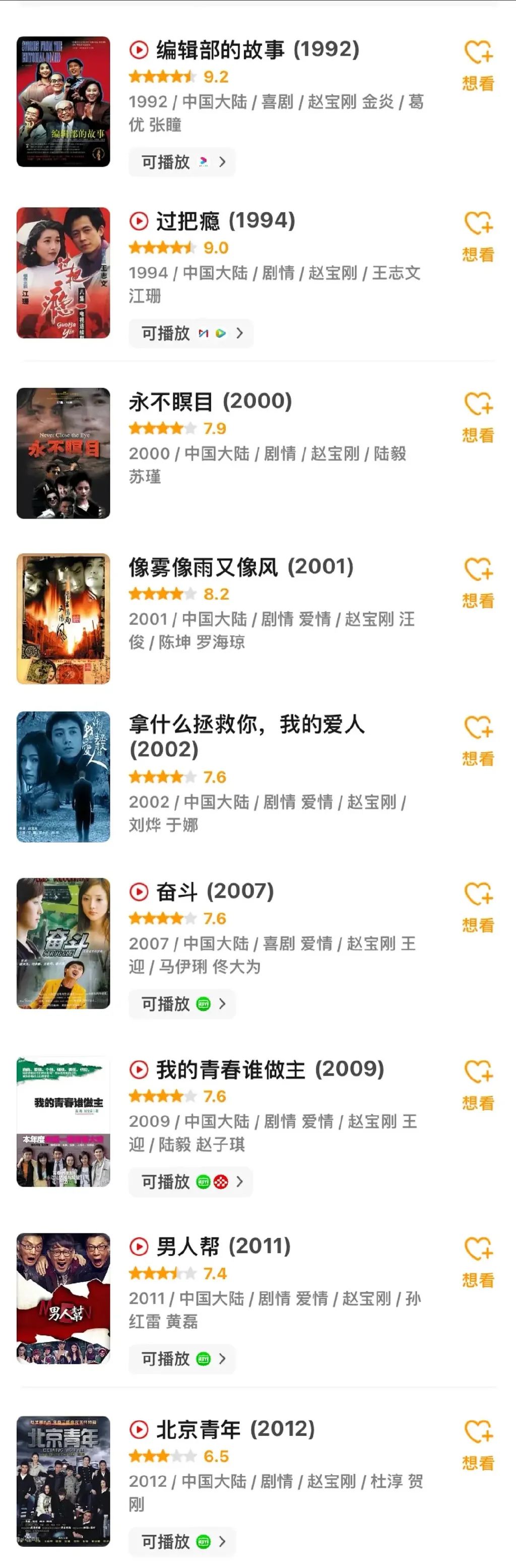View playable sources for 我的青春谁做主
Screen dimensions: 516x1568
(190, 1181)
